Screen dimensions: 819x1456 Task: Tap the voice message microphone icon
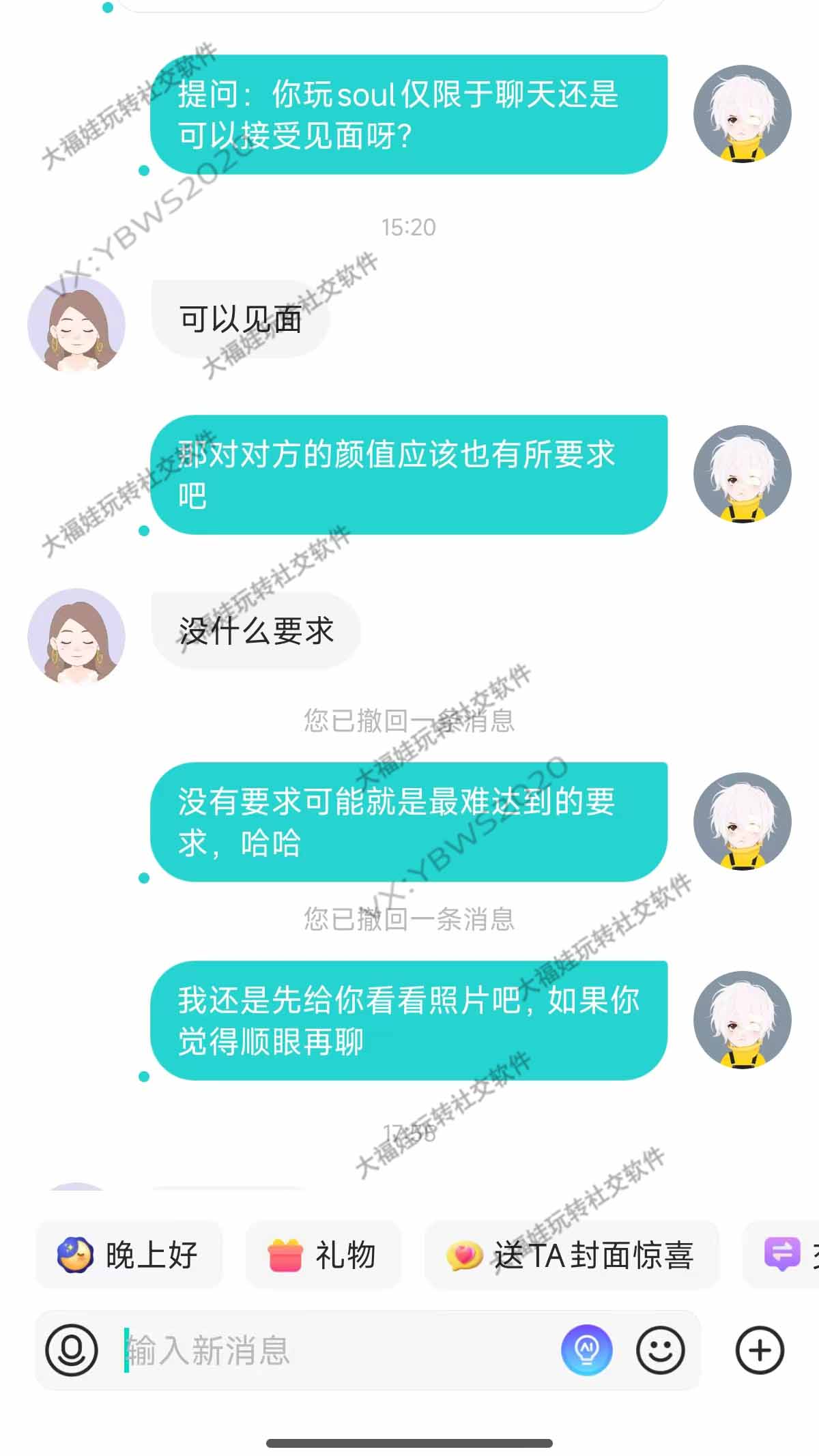(x=72, y=1350)
